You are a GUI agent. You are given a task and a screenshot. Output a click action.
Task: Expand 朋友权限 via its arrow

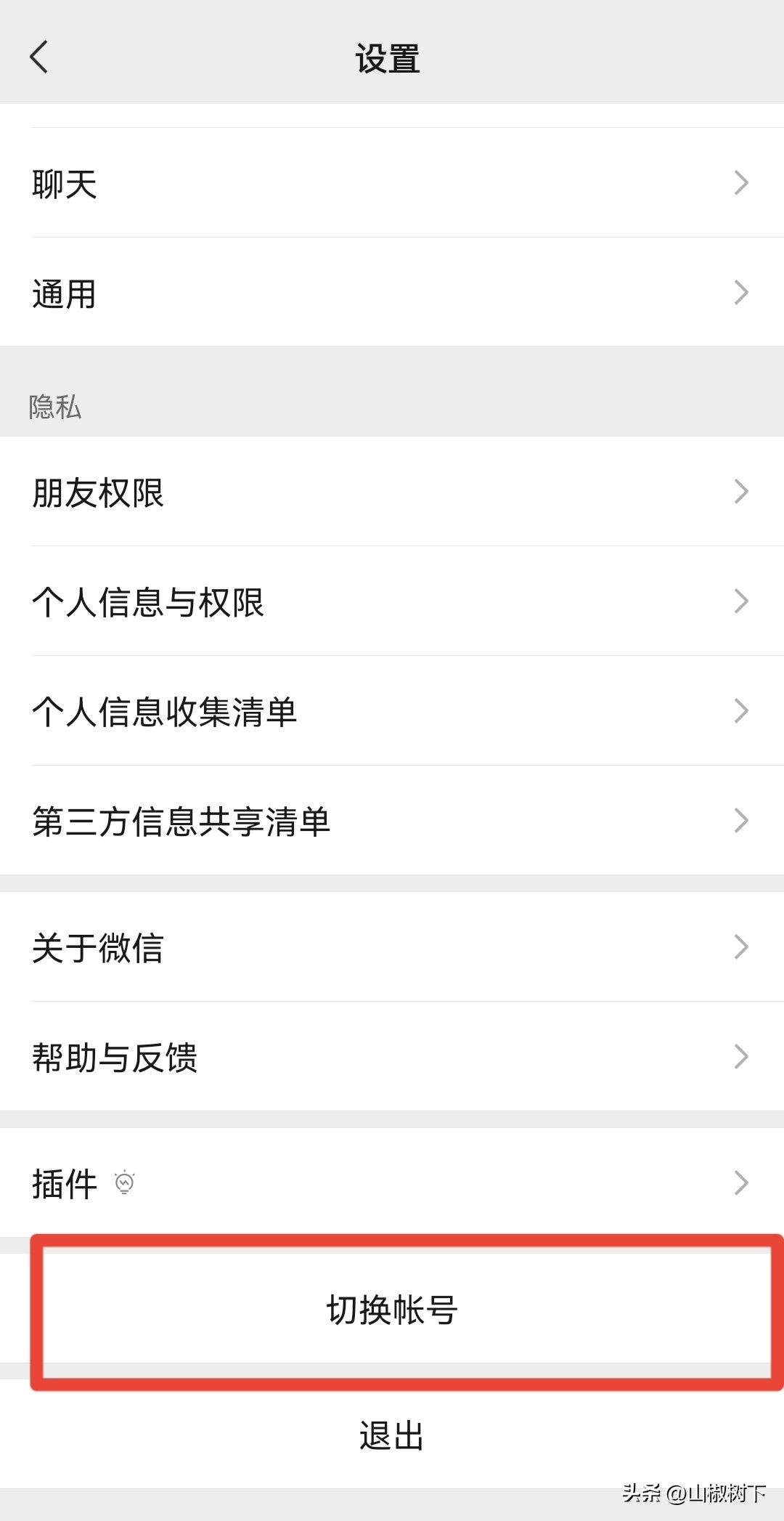point(741,492)
